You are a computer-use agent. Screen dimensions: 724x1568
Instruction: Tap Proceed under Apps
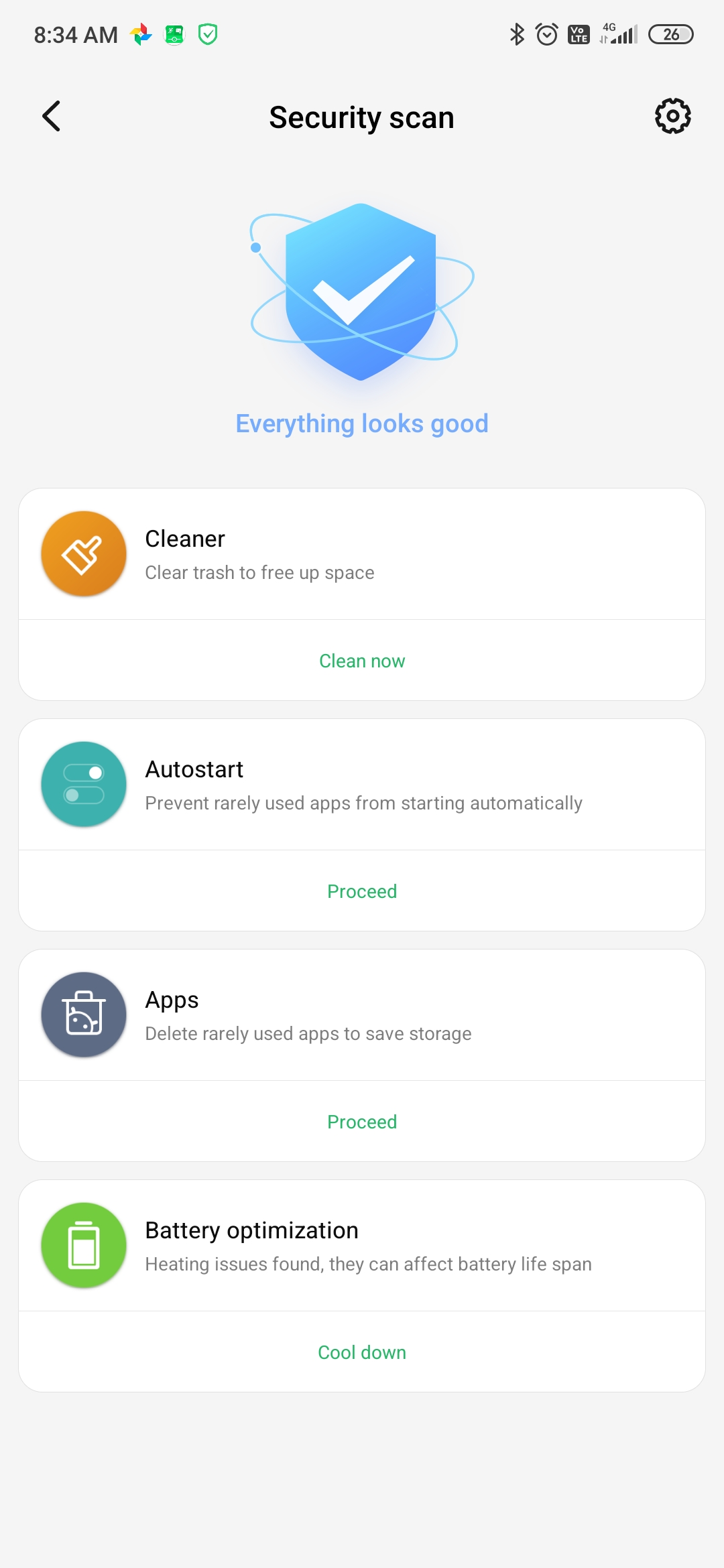pyautogui.click(x=362, y=1122)
